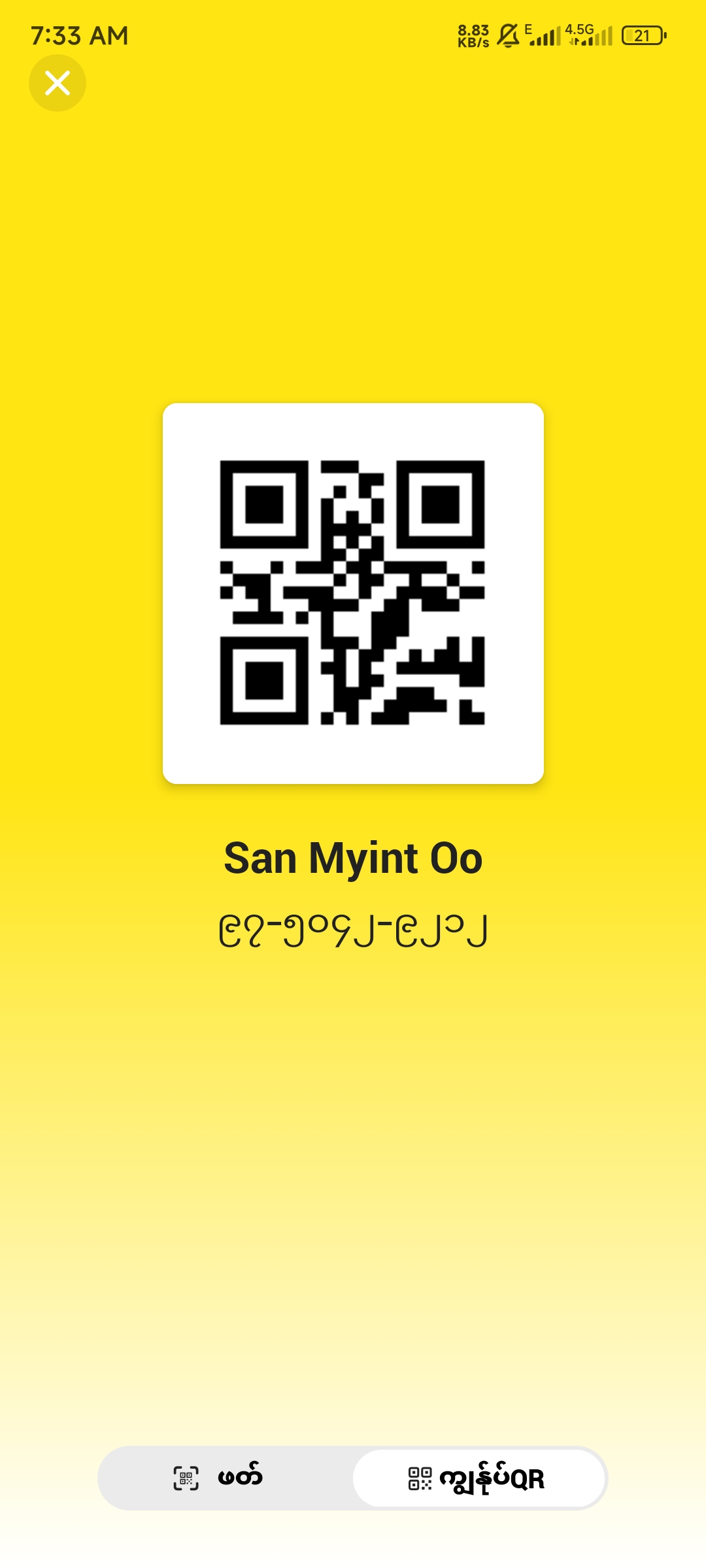
Task: Select the ကျွန်ုပ်QR tab
Action: pos(479,1478)
